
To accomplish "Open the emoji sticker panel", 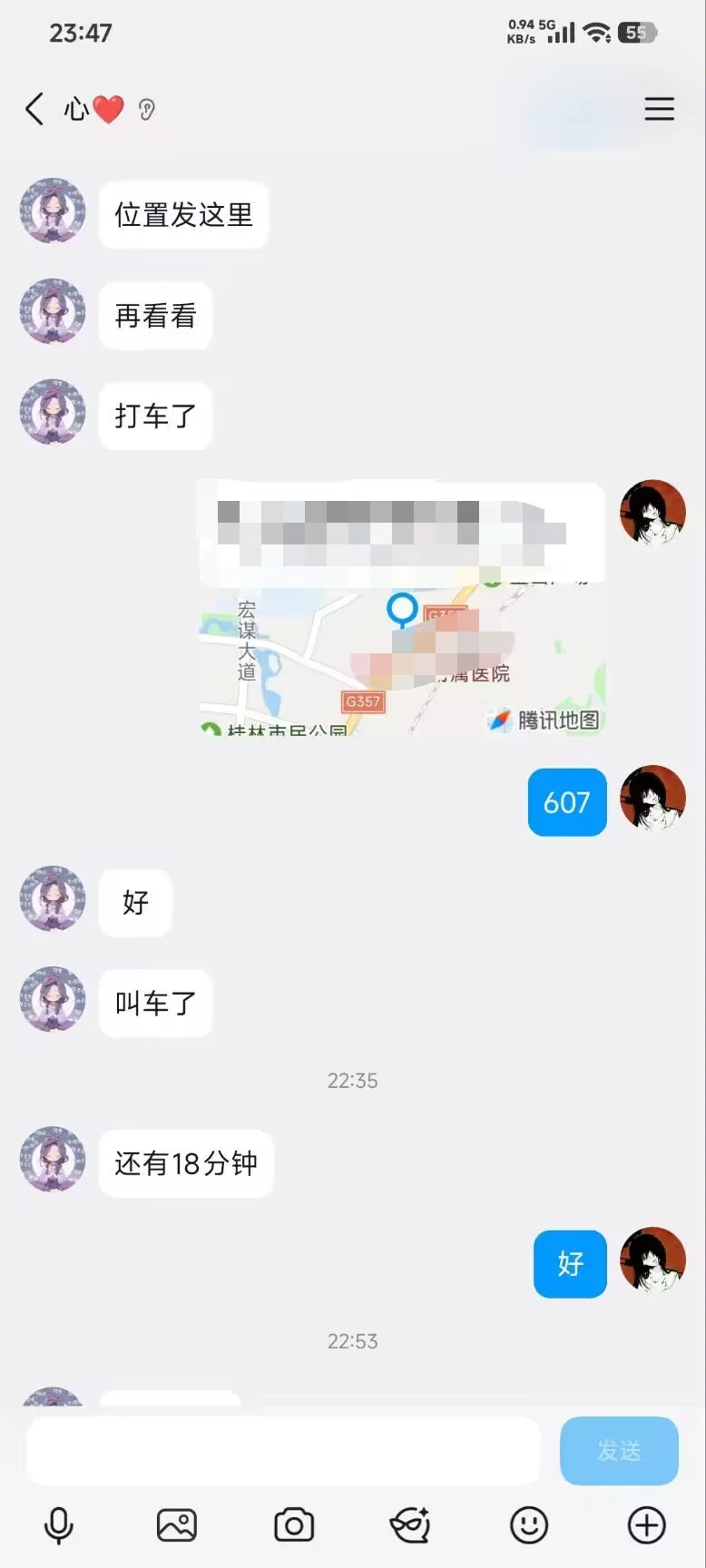I will (x=529, y=1525).
